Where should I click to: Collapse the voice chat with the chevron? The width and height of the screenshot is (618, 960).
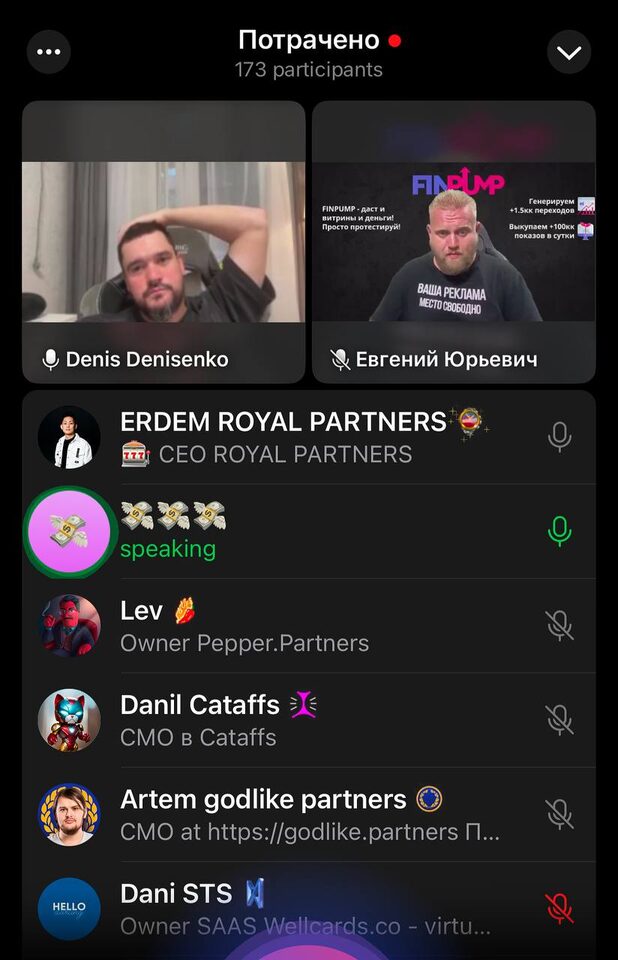[x=569, y=52]
